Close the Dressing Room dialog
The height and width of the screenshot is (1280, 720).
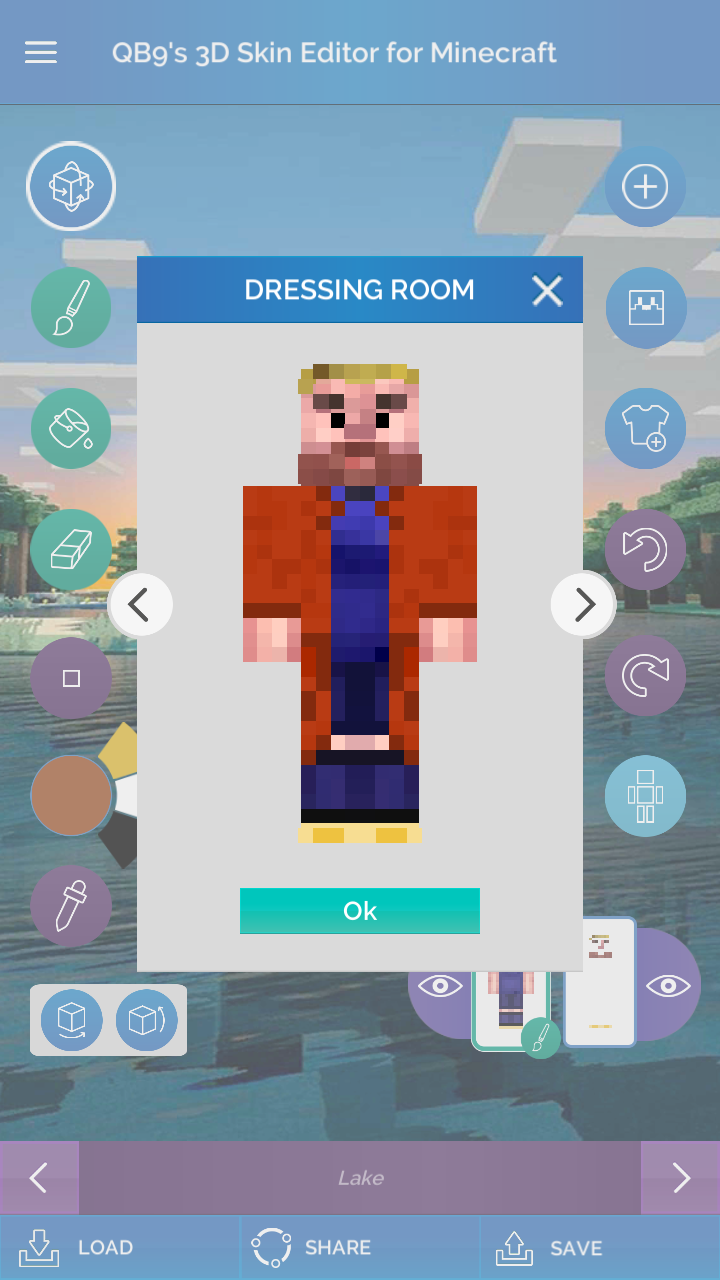(547, 291)
